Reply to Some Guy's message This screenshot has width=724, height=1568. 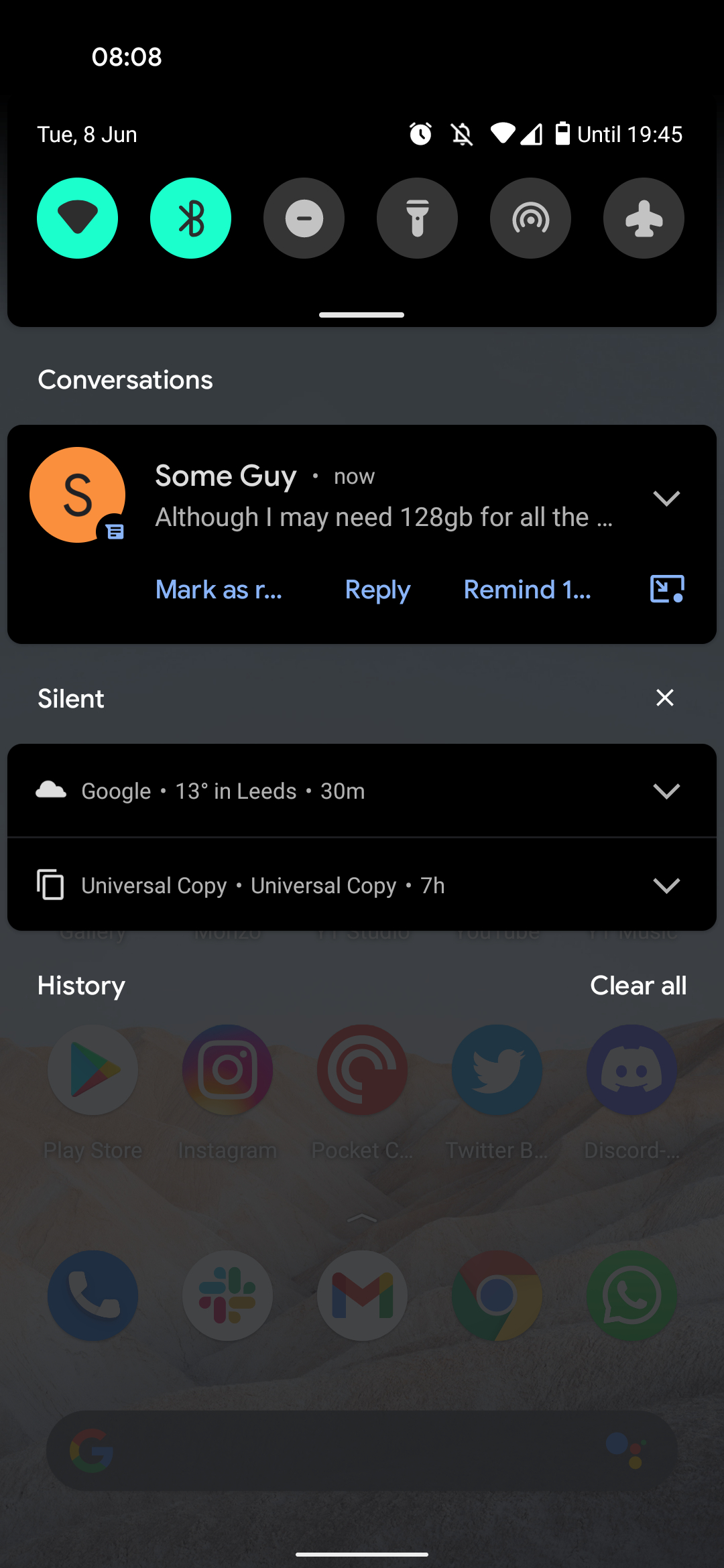pos(377,590)
